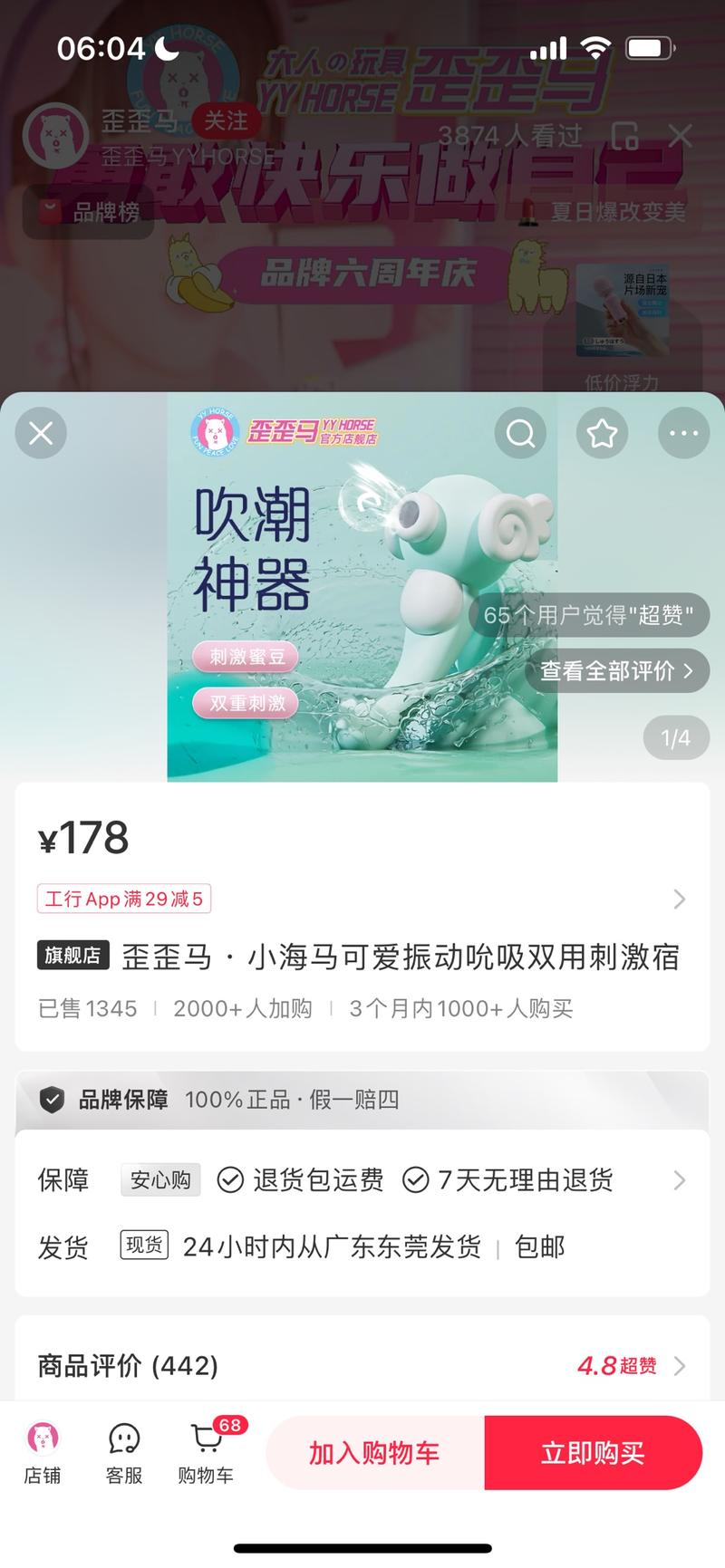The height and width of the screenshot is (1568, 725).
Task: Open the 品牌榜 brand ranking chip
Action: click(89, 212)
